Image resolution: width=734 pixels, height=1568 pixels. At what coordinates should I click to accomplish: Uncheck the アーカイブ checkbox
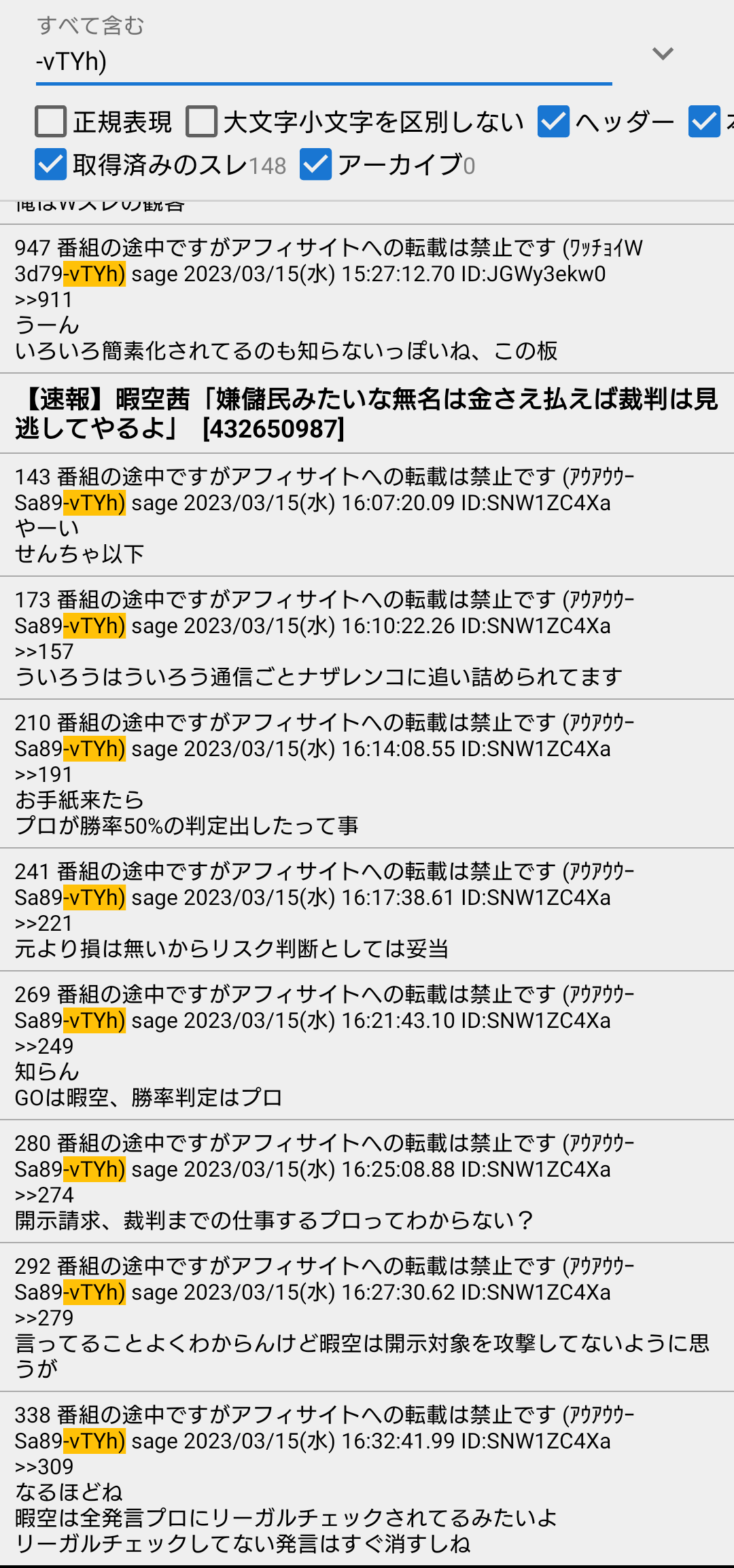[x=315, y=165]
